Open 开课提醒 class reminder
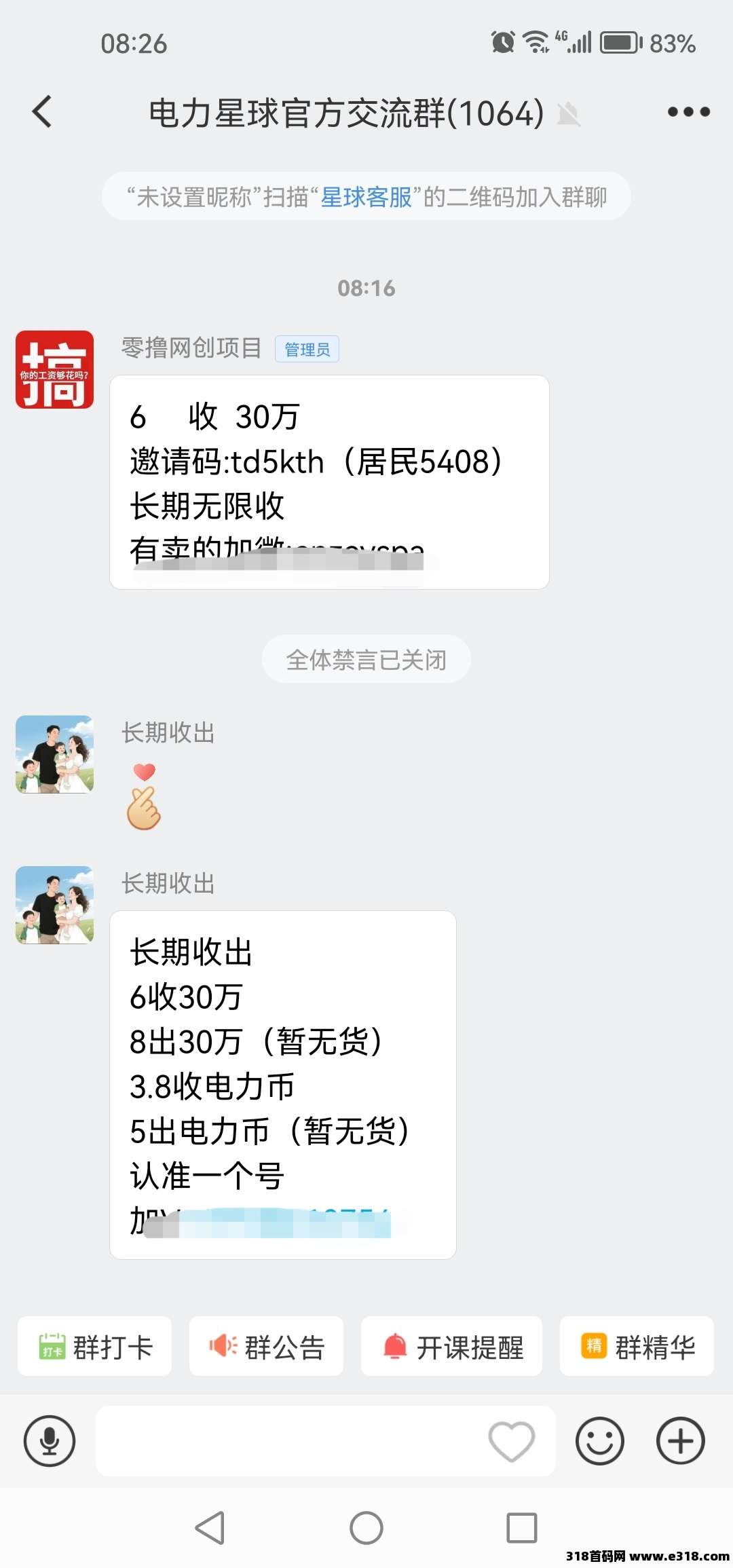The image size is (733, 1568). point(451,1347)
